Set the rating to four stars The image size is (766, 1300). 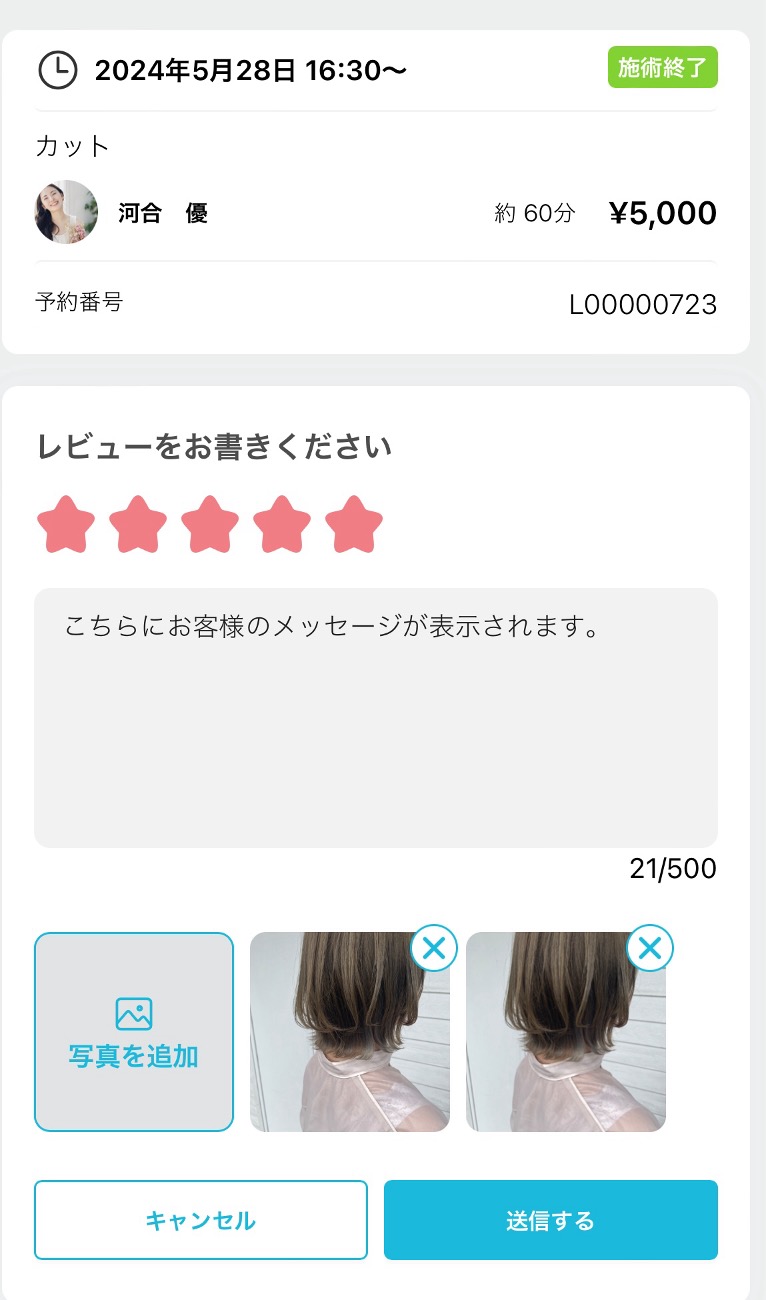click(282, 524)
